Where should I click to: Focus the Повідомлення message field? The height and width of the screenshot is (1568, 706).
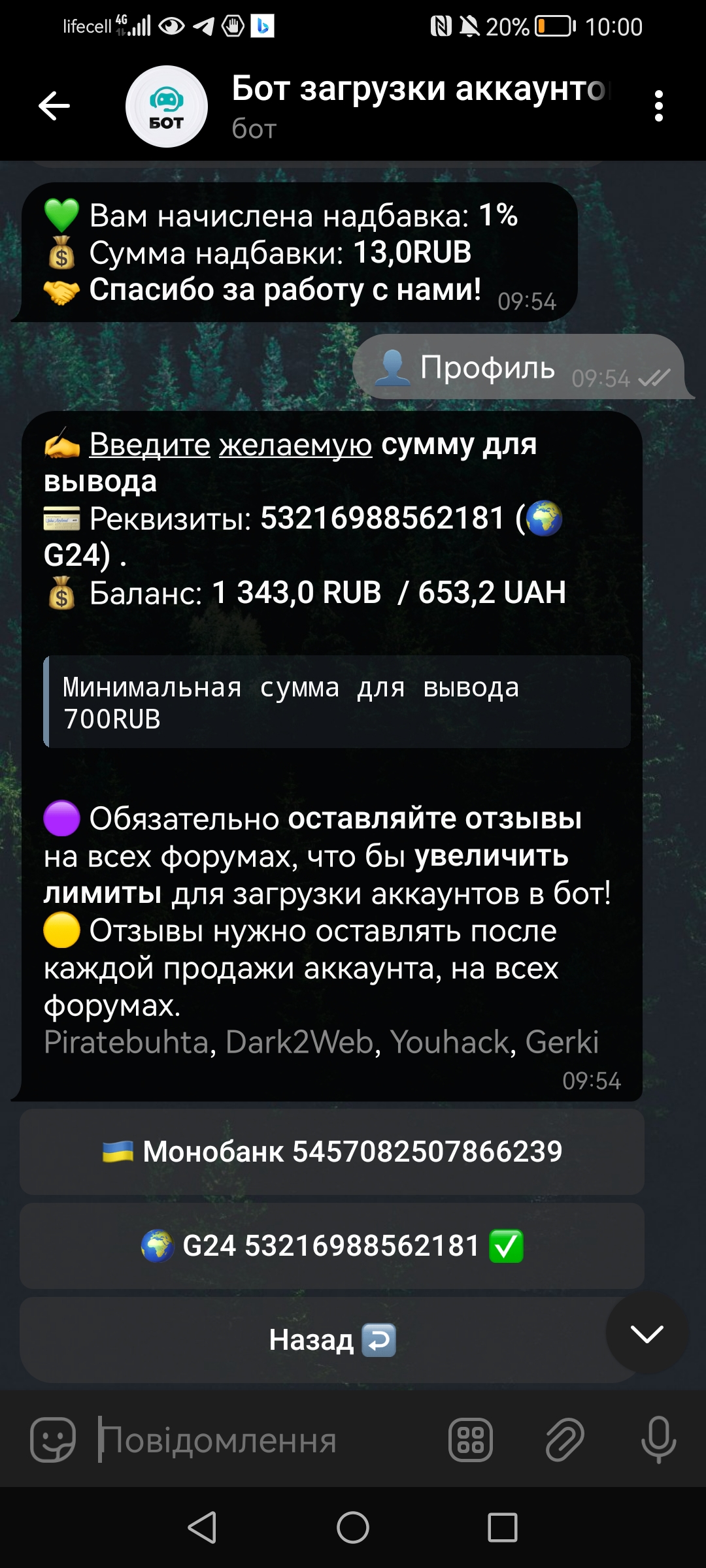pos(261,1439)
